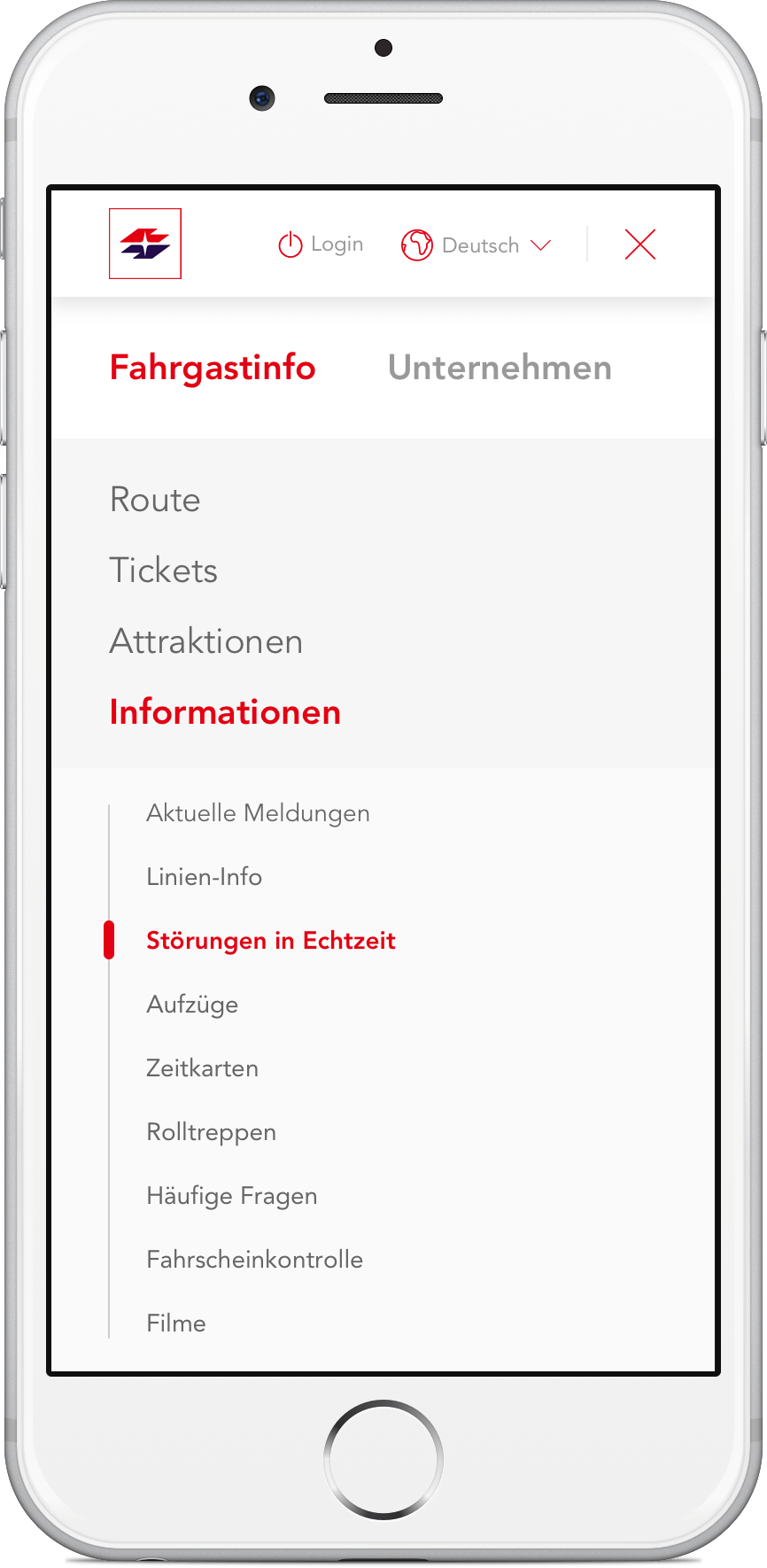View Fahrscheinkontrolle information
767x1568 pixels.
(255, 1260)
